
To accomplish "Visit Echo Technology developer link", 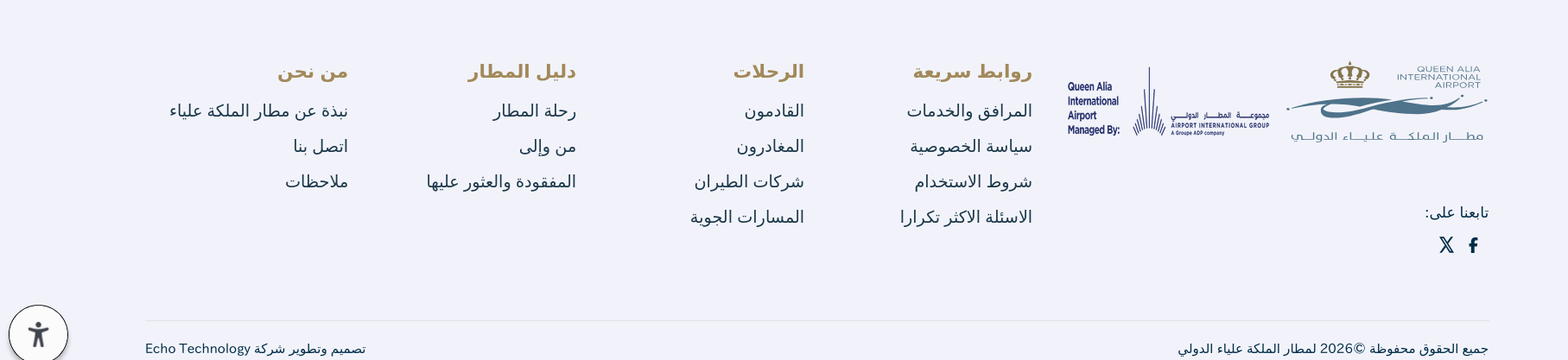I will tap(198, 349).
